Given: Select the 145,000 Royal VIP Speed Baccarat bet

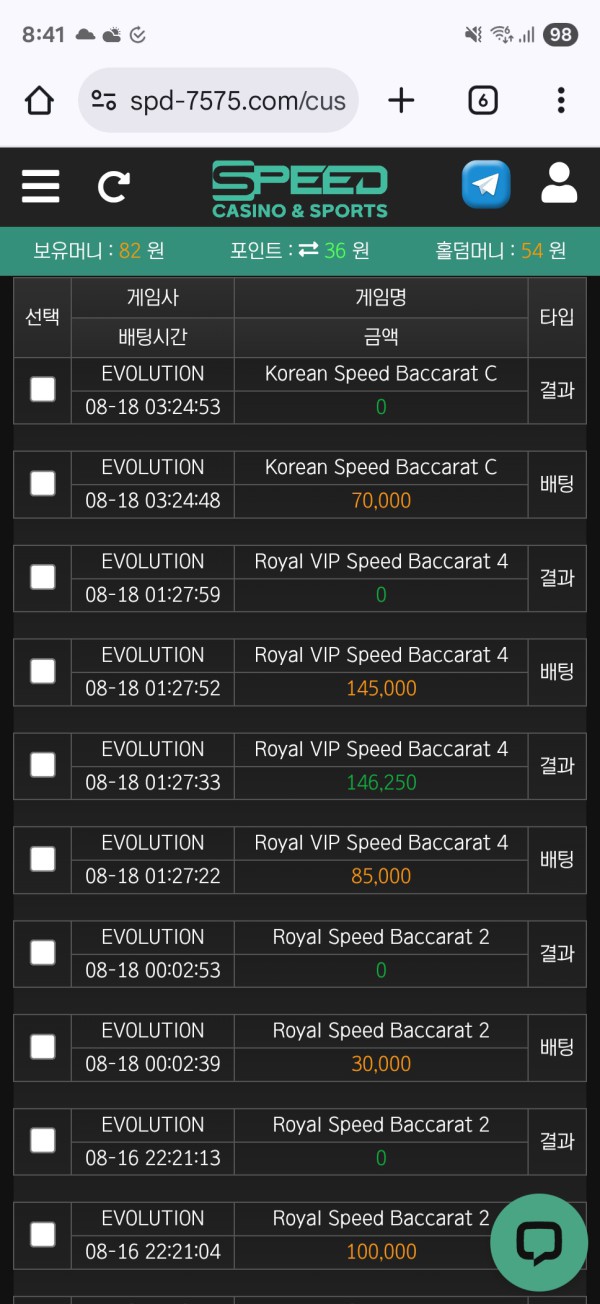Looking at the screenshot, I should (43, 671).
